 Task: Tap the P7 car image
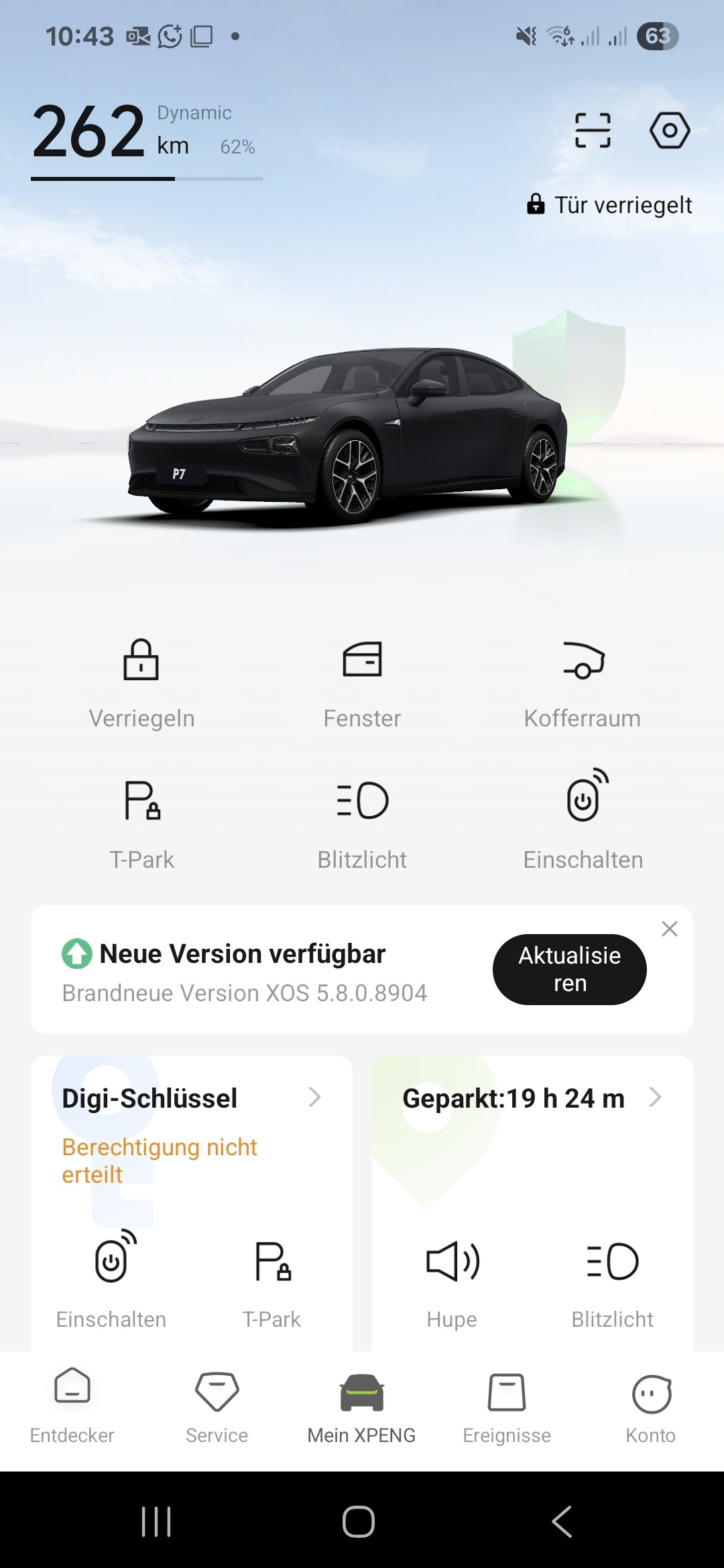[x=349, y=436]
